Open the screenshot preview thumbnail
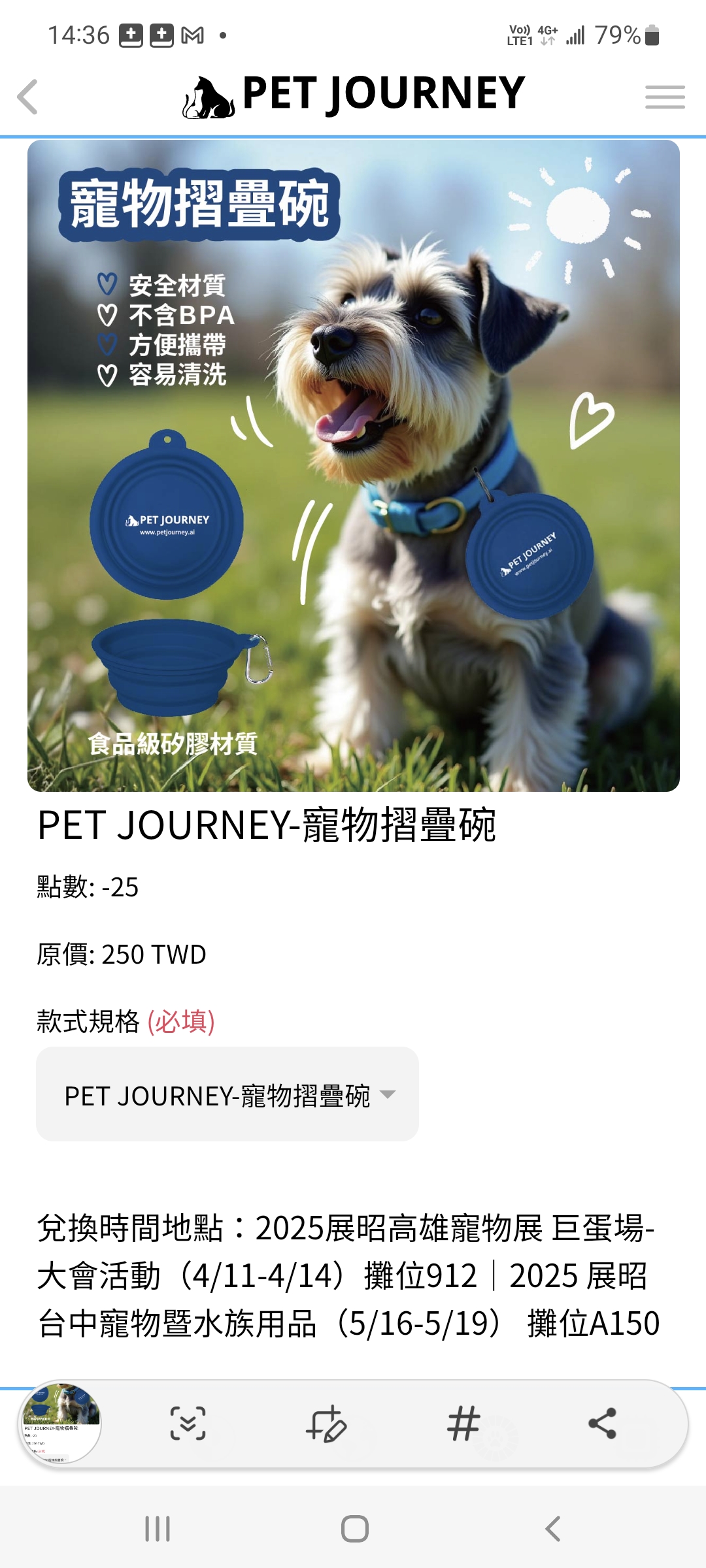 click(x=60, y=1423)
